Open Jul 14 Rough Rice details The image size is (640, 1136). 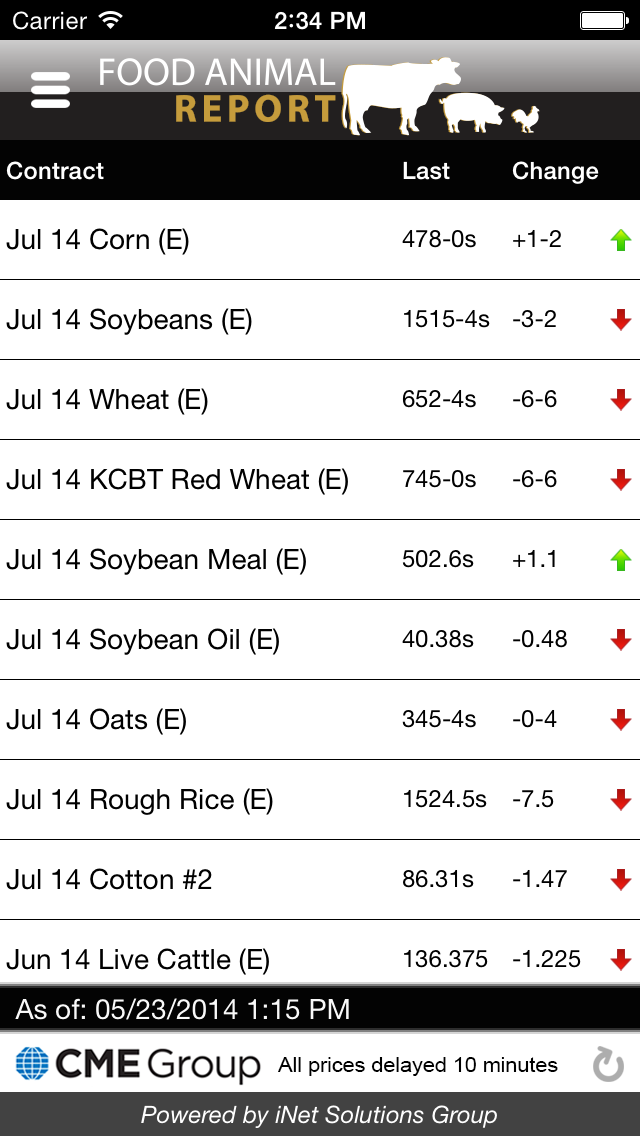[x=320, y=800]
